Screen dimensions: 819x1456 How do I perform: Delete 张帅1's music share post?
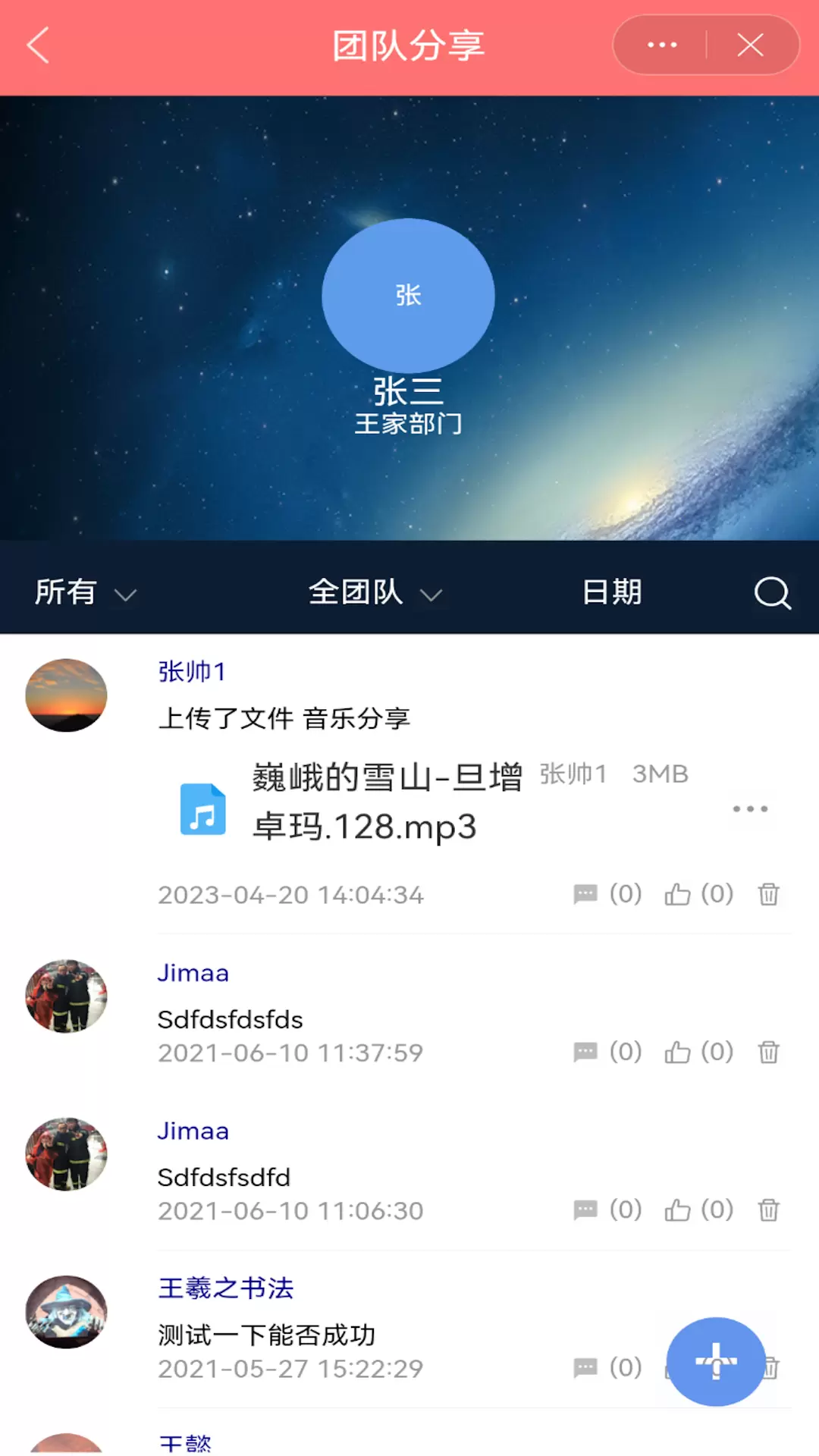click(x=768, y=895)
